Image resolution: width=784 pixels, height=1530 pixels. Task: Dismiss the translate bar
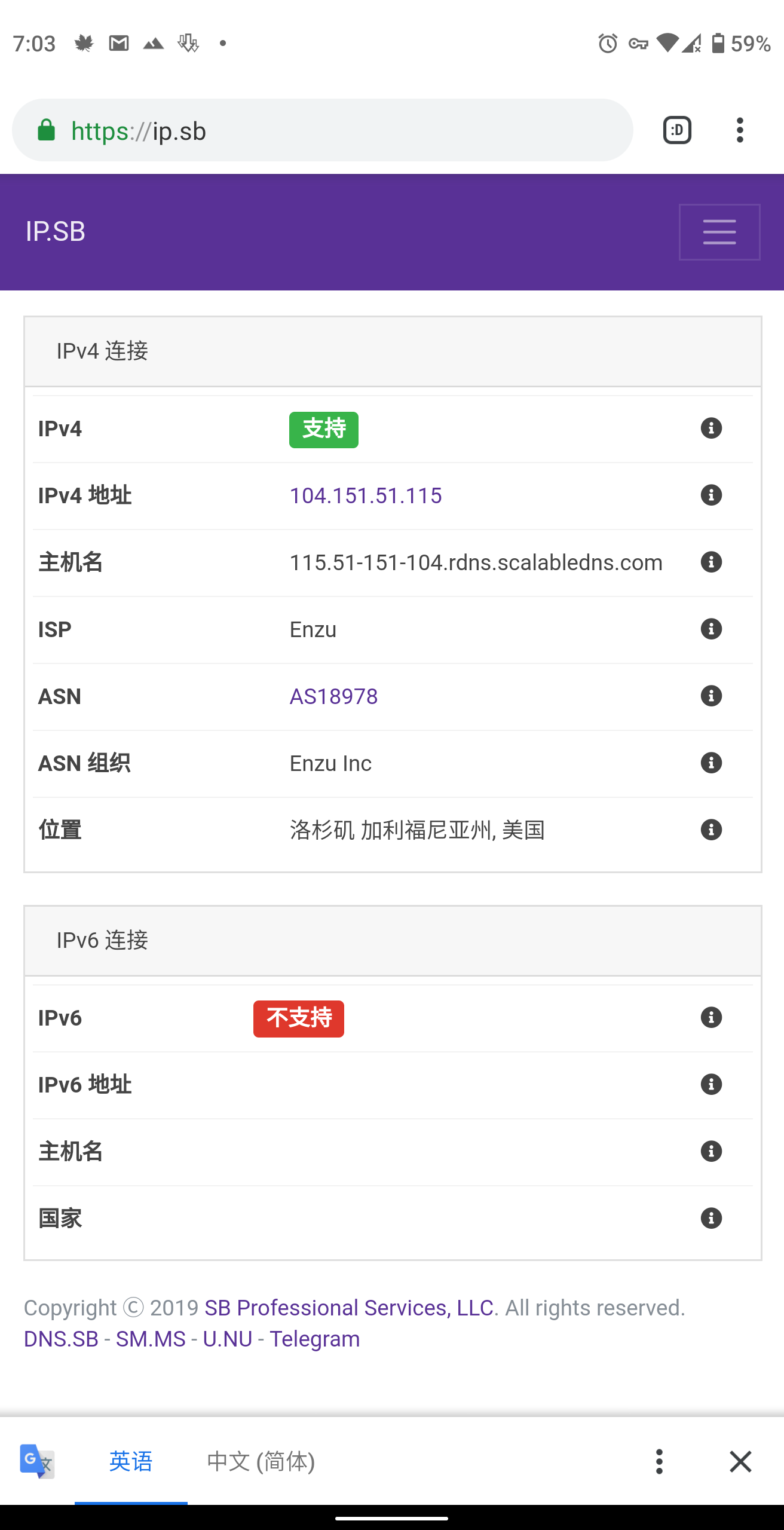coord(740,1461)
